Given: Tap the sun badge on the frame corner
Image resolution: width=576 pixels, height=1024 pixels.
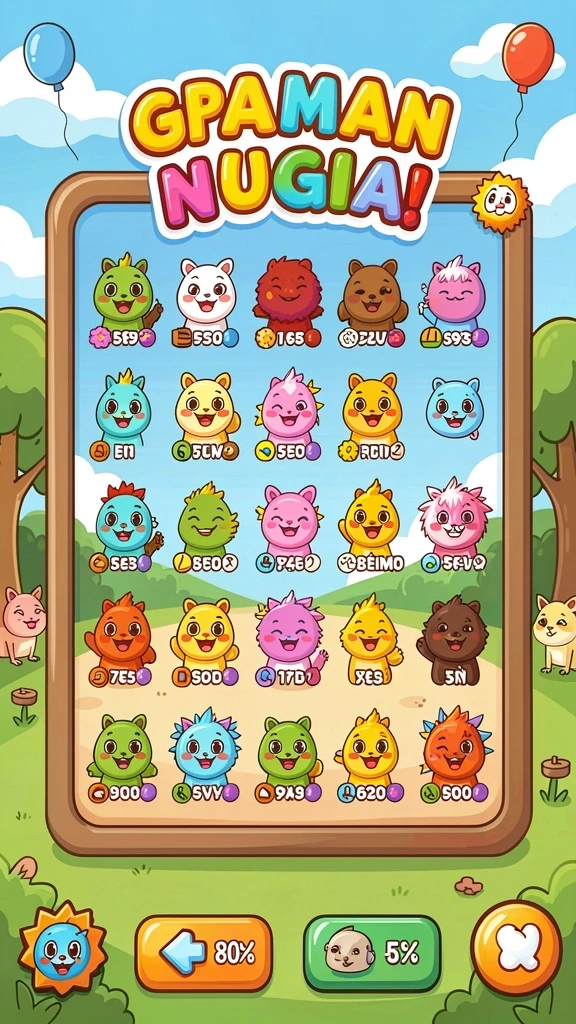Looking at the screenshot, I should tap(501, 202).
